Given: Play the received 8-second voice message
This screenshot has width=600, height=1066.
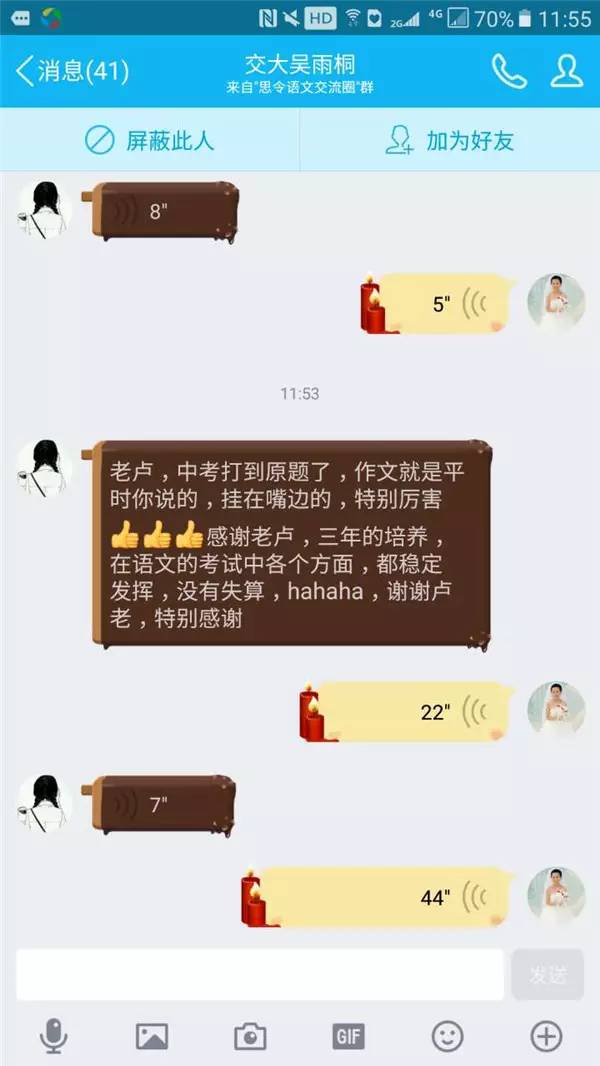Looking at the screenshot, I should 165,211.
